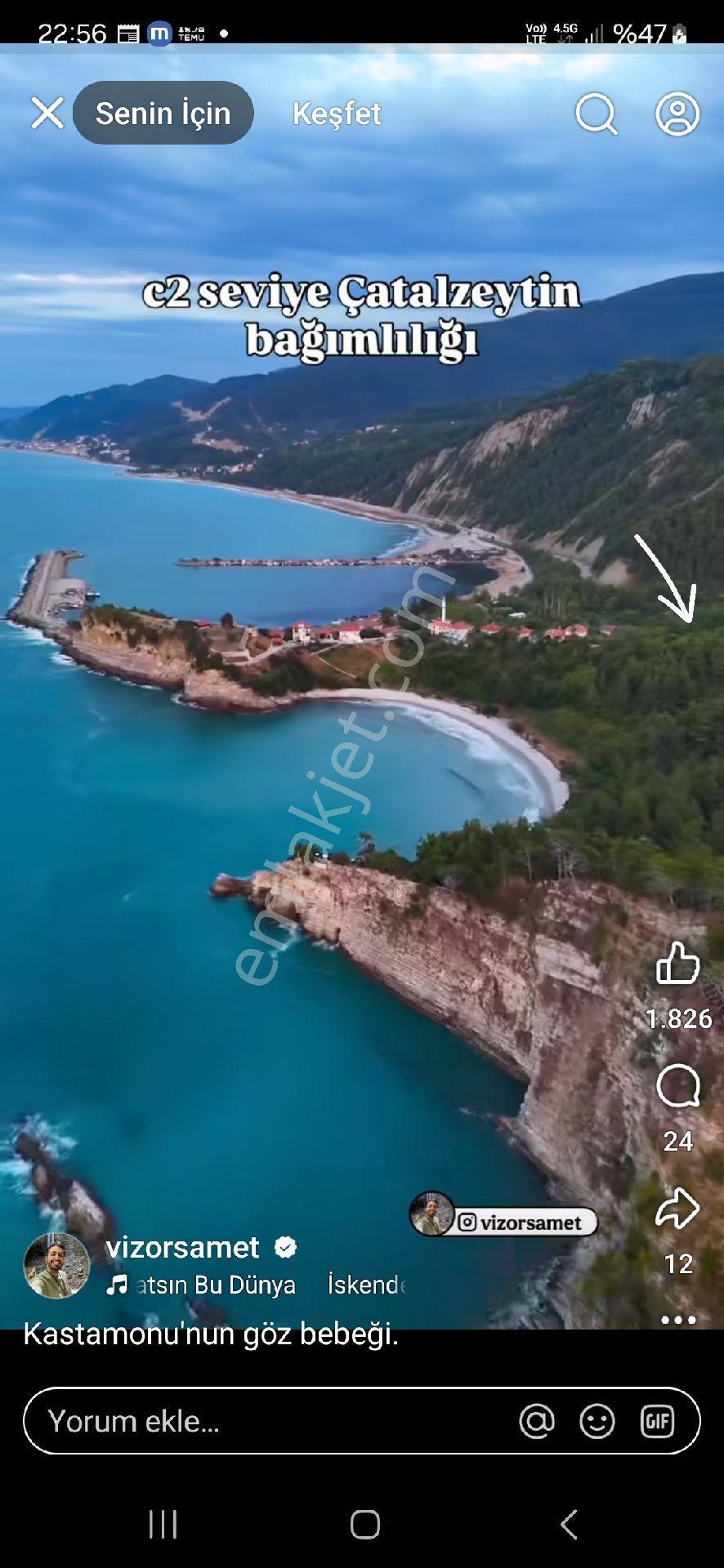Switch to the Senin İçin tab
The image size is (724, 1568).
(x=163, y=114)
